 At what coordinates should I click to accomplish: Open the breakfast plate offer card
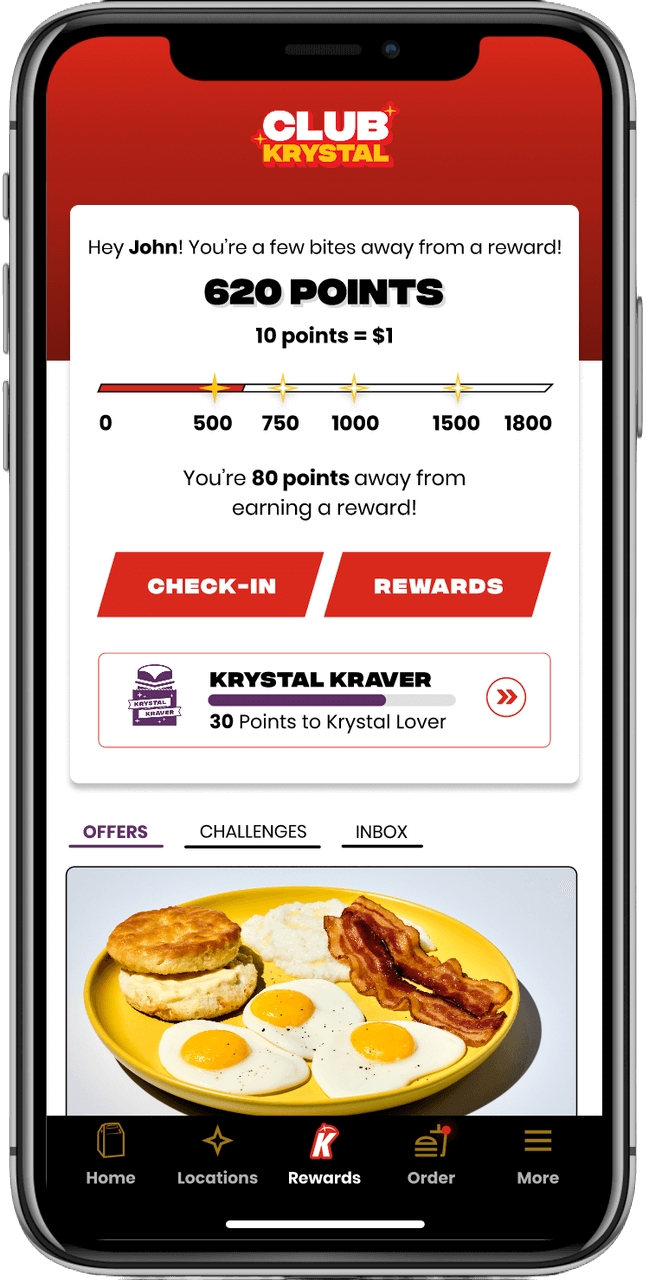[322, 990]
